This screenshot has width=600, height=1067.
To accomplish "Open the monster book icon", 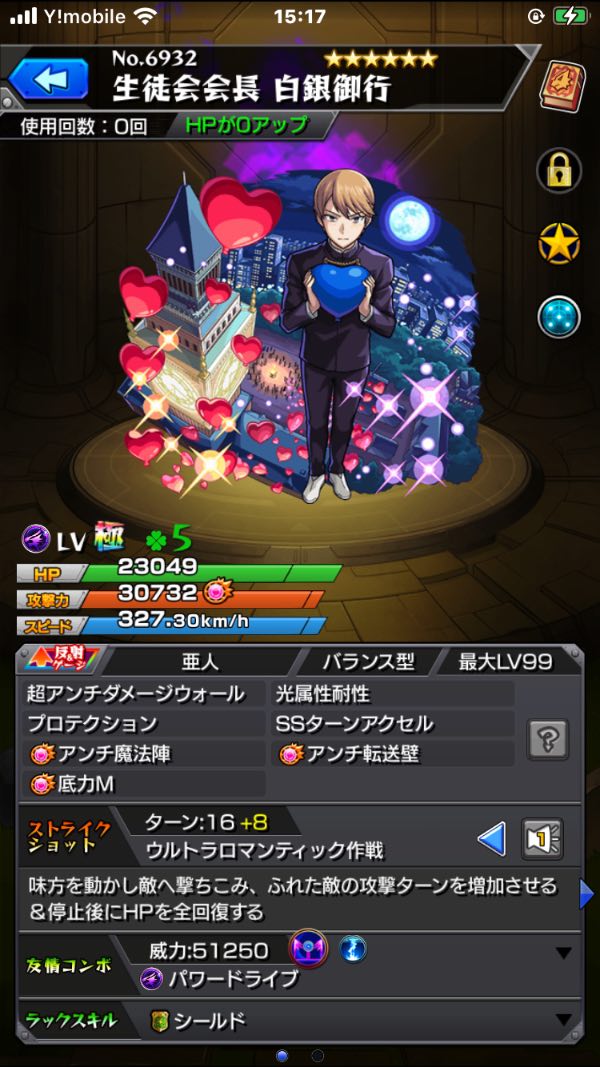I will (x=561, y=84).
